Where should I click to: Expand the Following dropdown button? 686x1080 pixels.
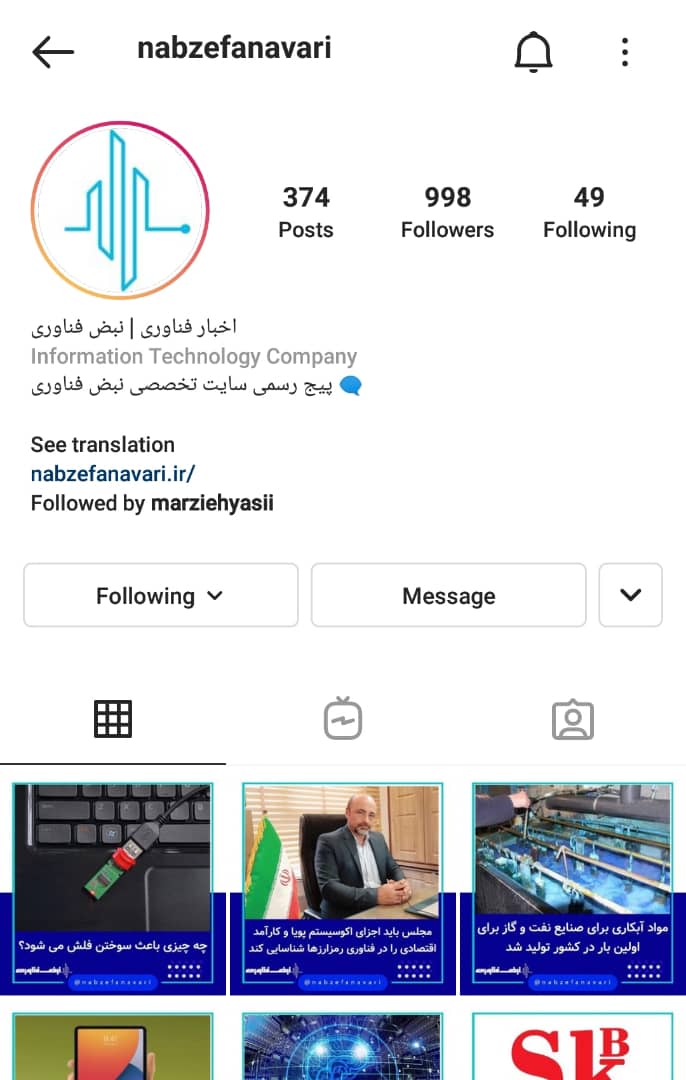(160, 596)
